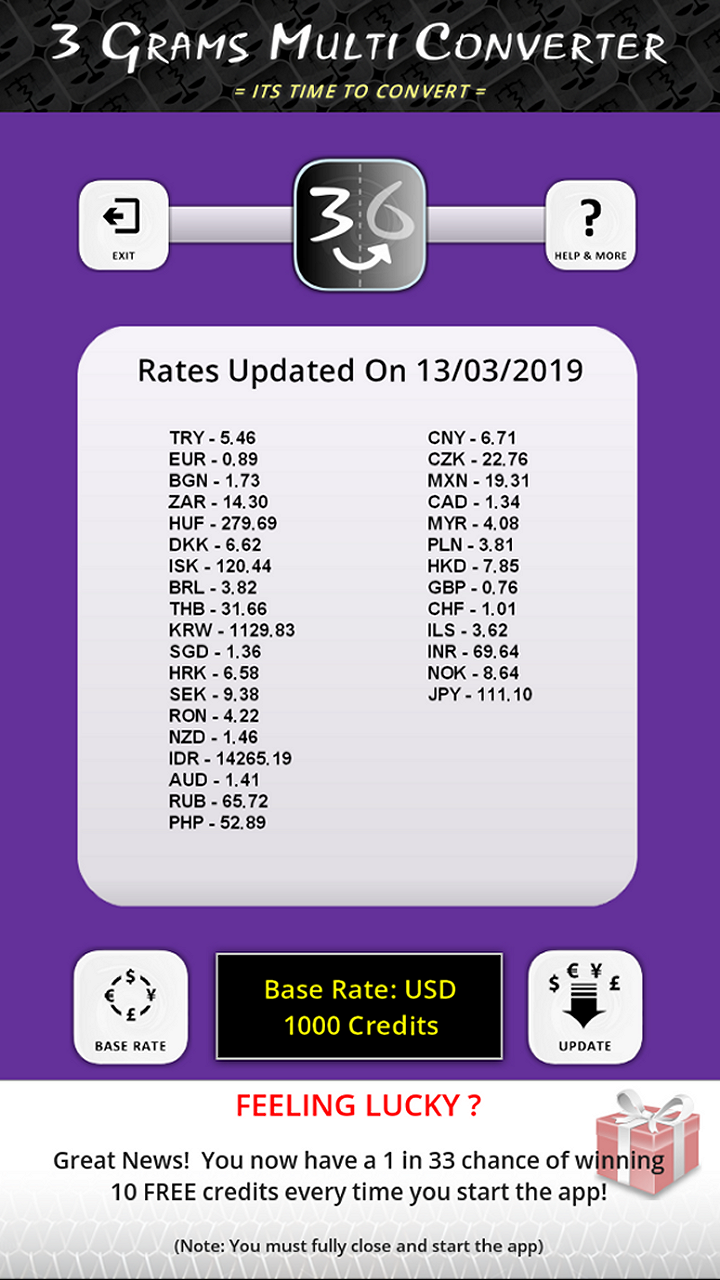720x1280 pixels.
Task: Tap the 3G converter logo button
Action: coord(360,225)
